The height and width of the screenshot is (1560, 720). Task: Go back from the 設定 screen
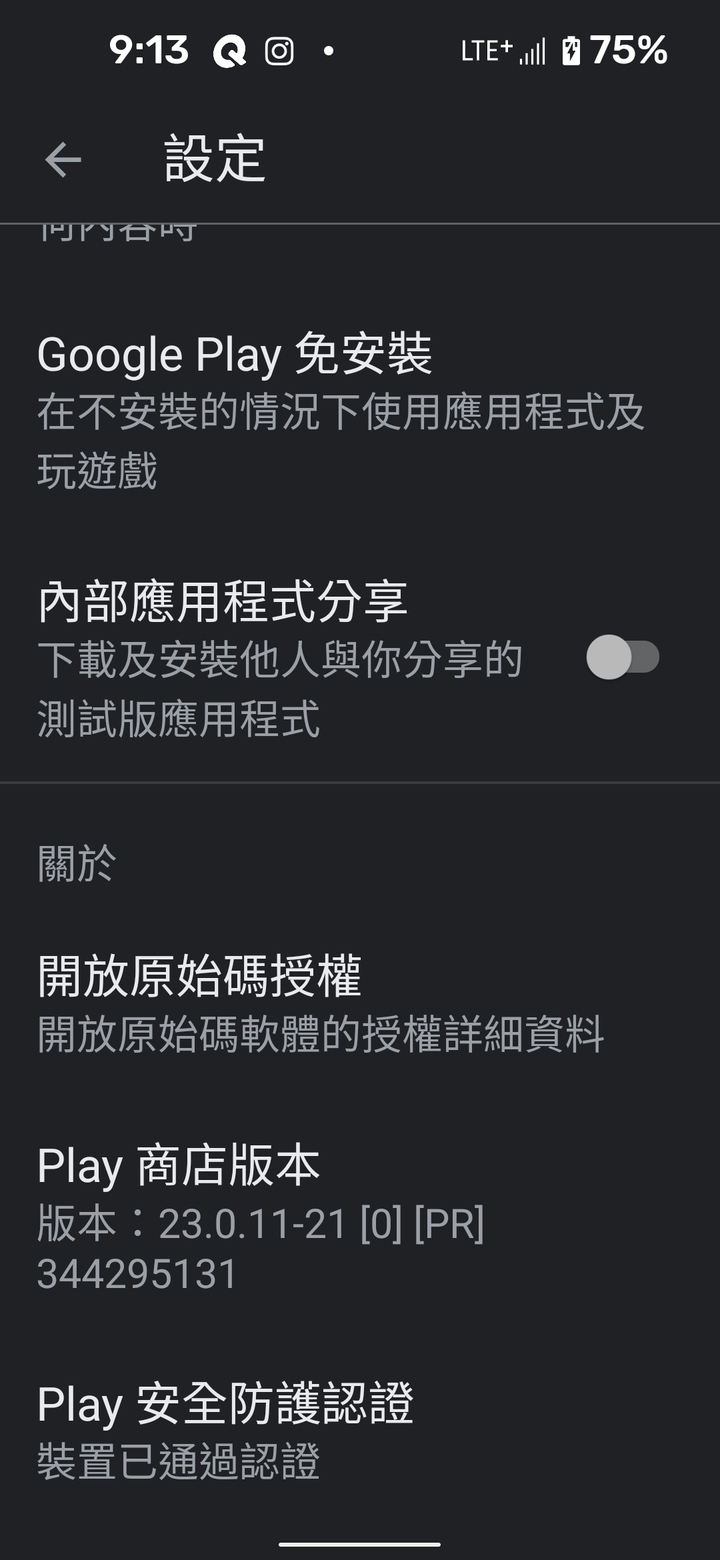[63, 160]
